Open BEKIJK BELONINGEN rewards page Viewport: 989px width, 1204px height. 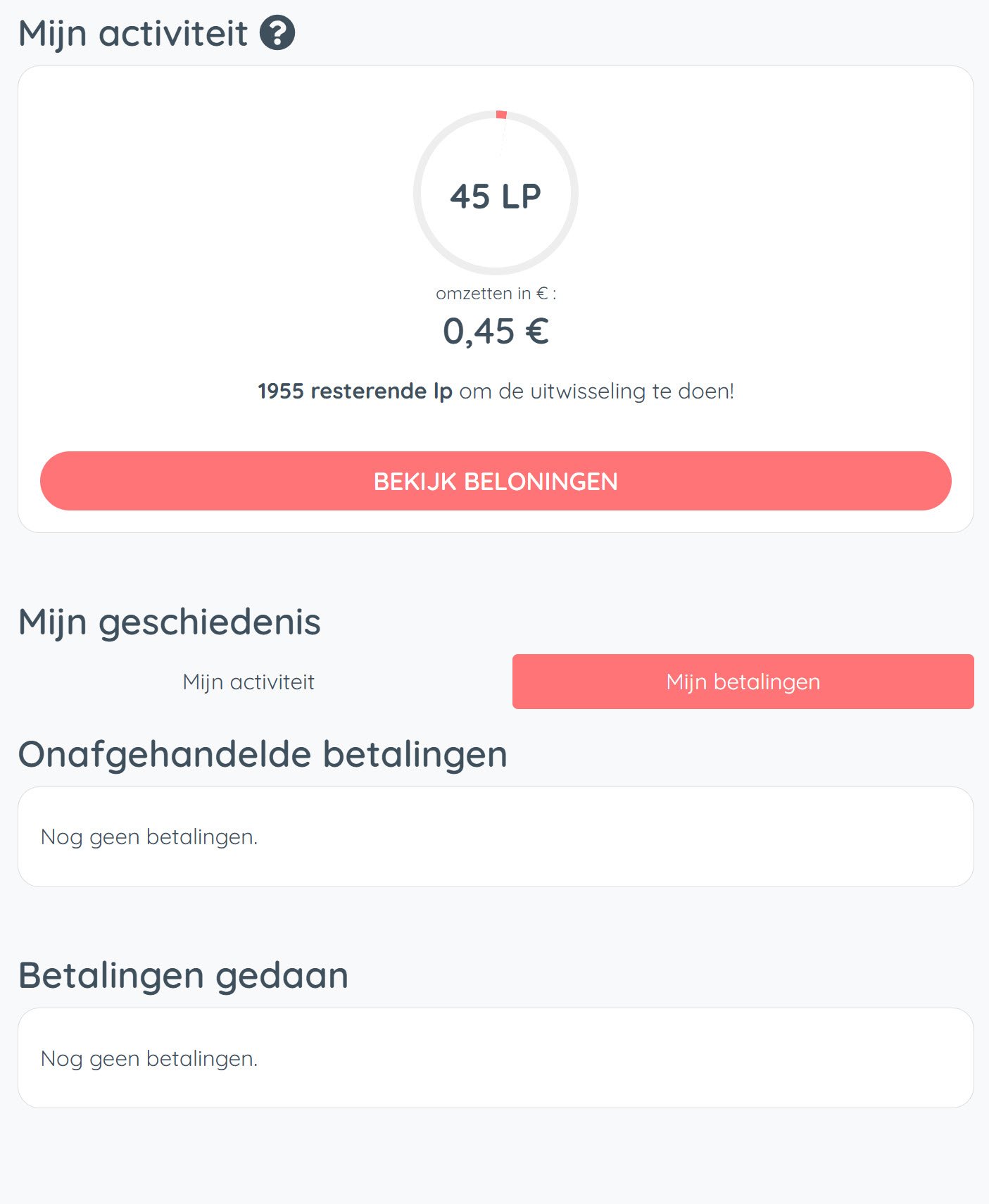tap(495, 481)
